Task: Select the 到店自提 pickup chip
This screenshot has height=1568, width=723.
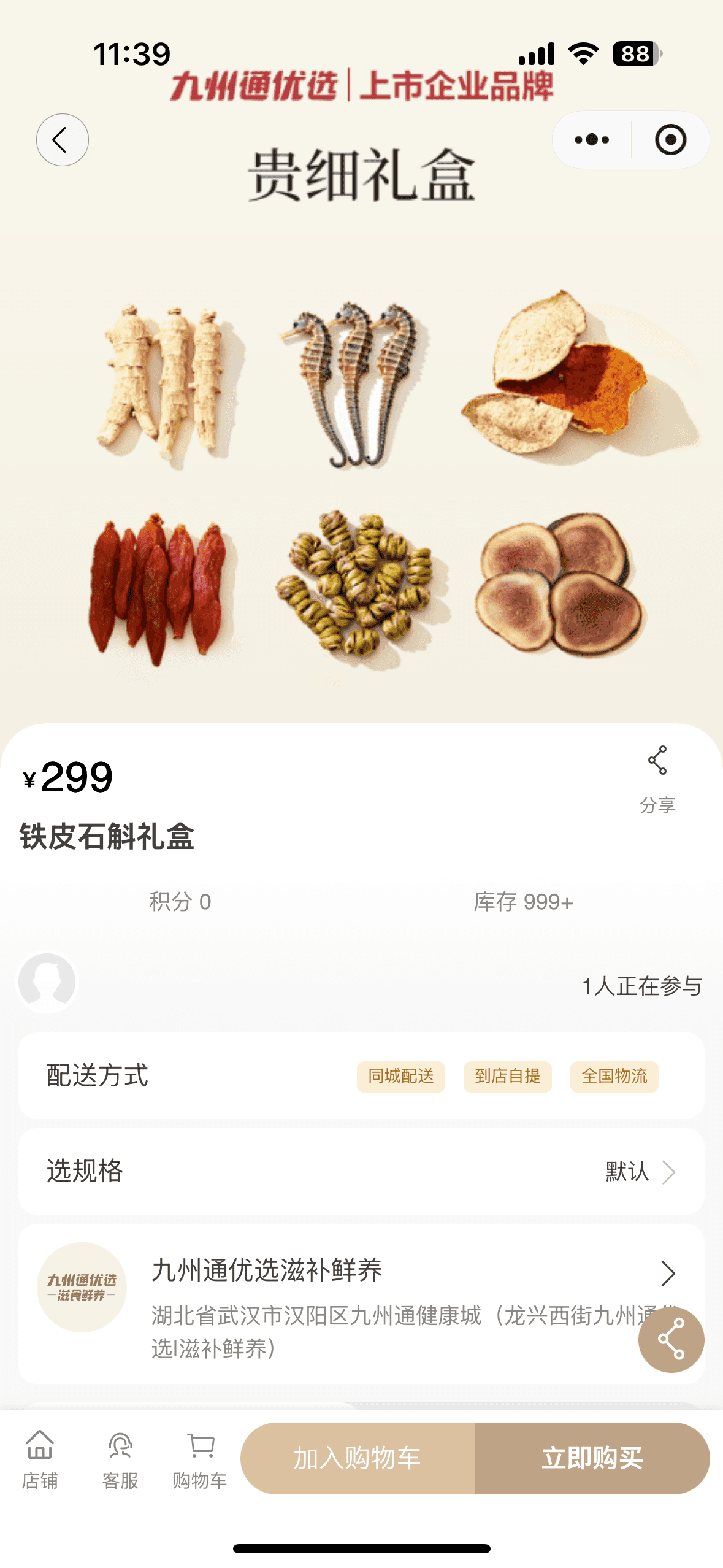Action: 507,1076
